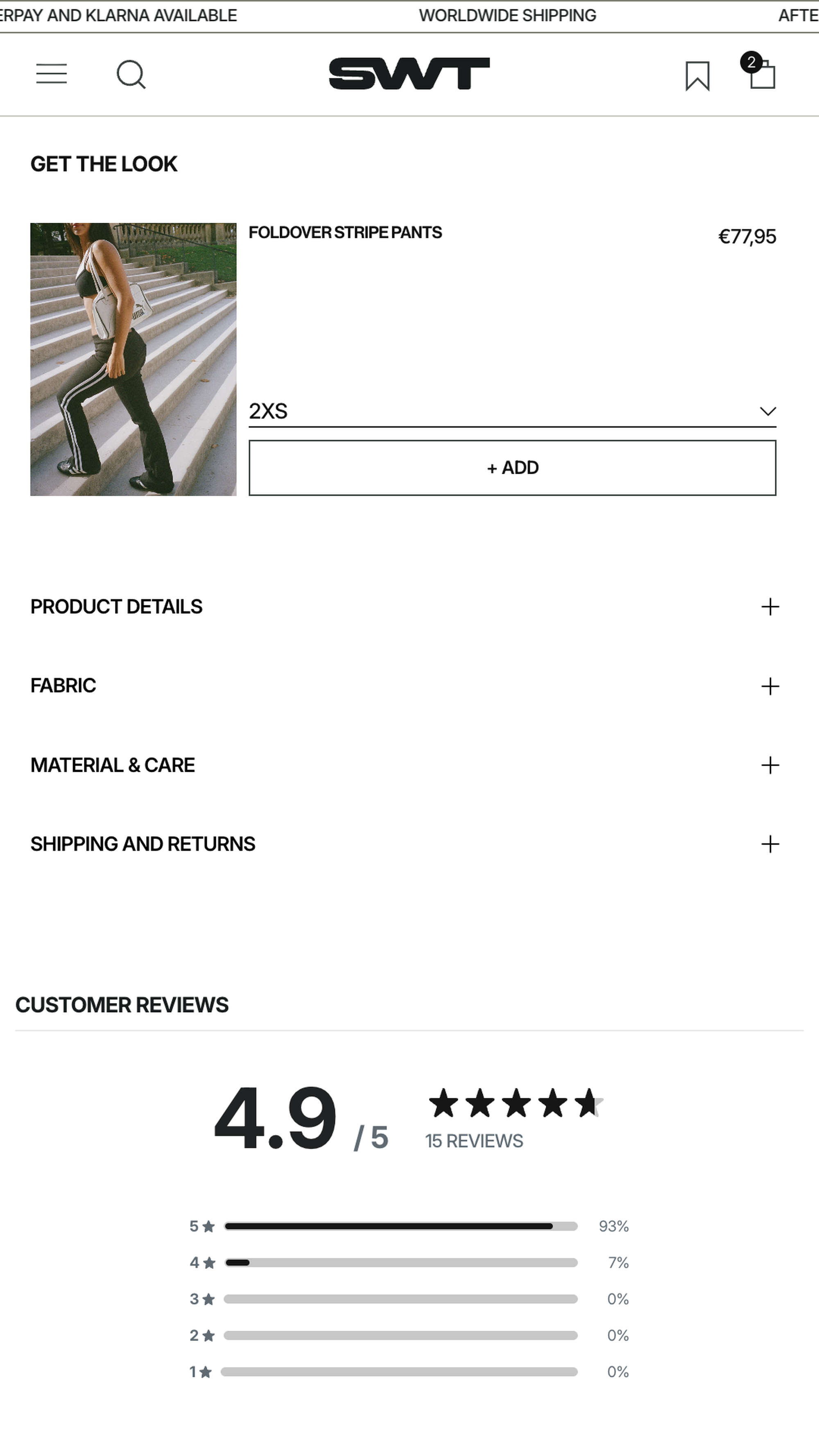Add Foldover Stripe Pants to bag
The height and width of the screenshot is (1456, 819).
(x=512, y=468)
